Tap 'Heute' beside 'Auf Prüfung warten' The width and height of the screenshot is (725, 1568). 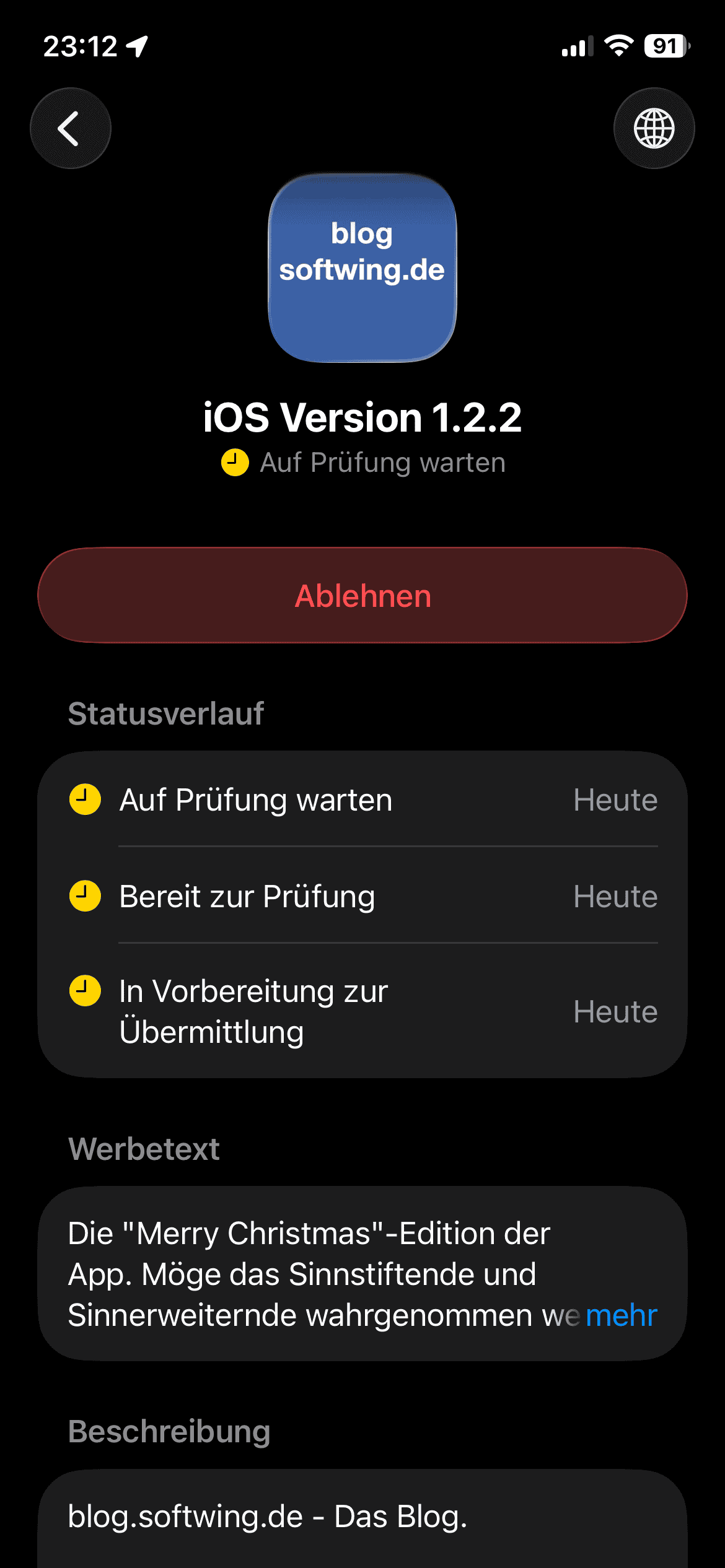coord(615,799)
